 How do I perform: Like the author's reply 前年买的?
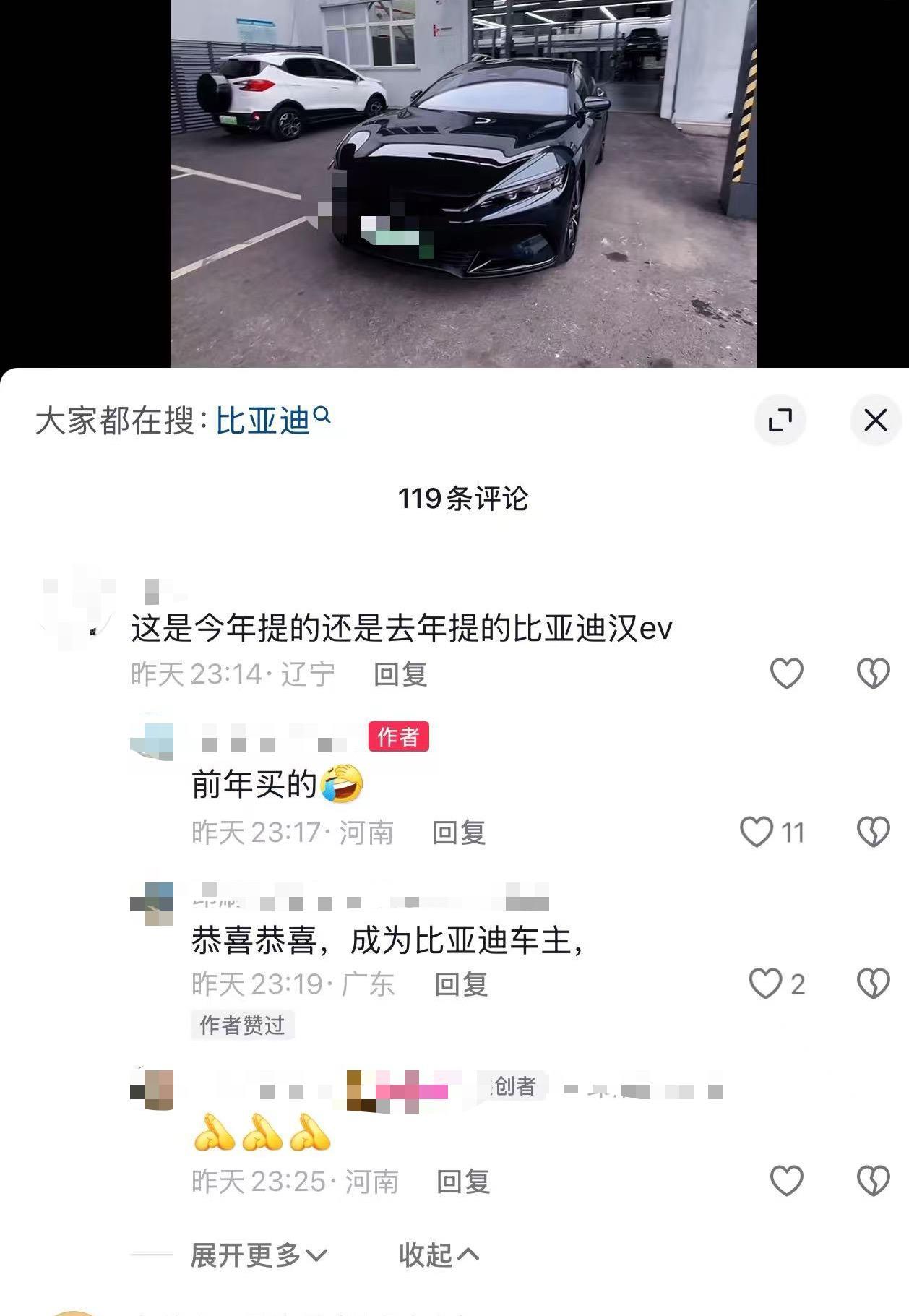point(757,832)
